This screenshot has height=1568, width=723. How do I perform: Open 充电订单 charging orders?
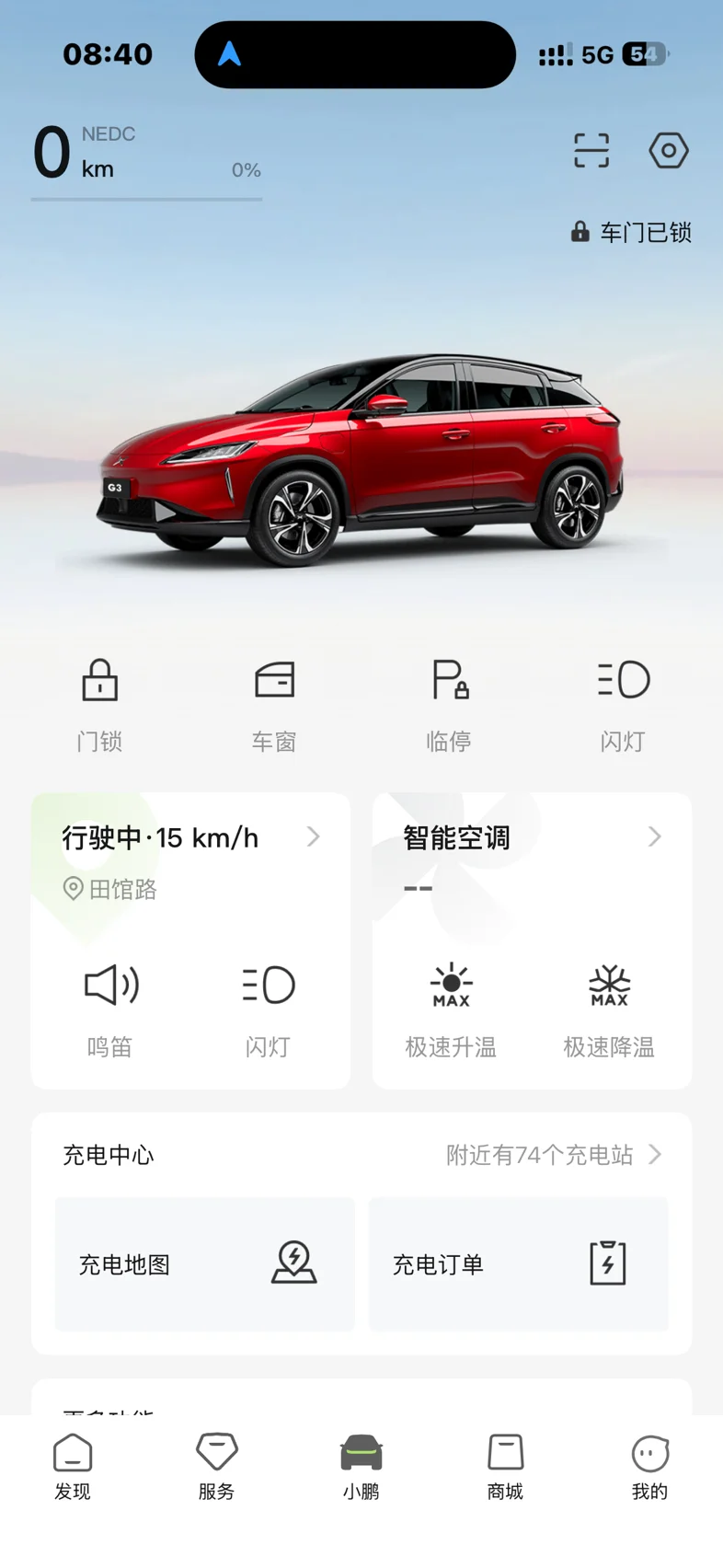518,1264
